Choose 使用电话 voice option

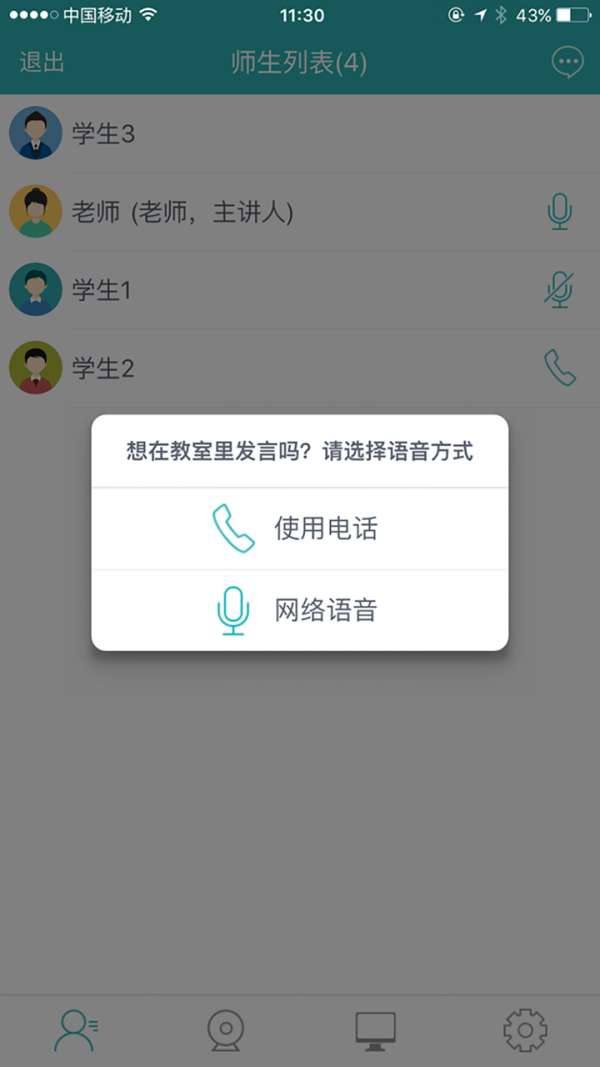point(299,528)
